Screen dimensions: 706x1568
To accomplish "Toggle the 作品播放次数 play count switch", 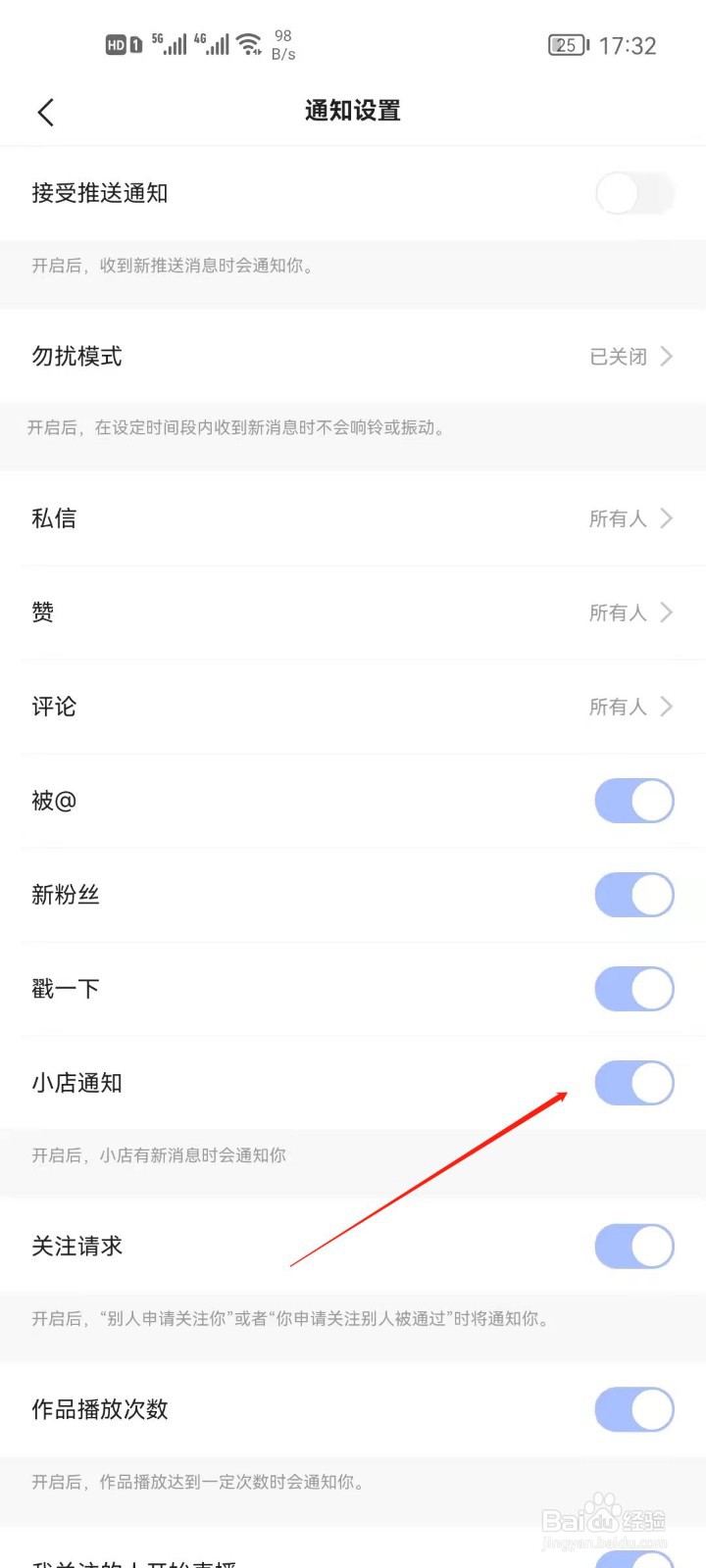I will pyautogui.click(x=633, y=1409).
